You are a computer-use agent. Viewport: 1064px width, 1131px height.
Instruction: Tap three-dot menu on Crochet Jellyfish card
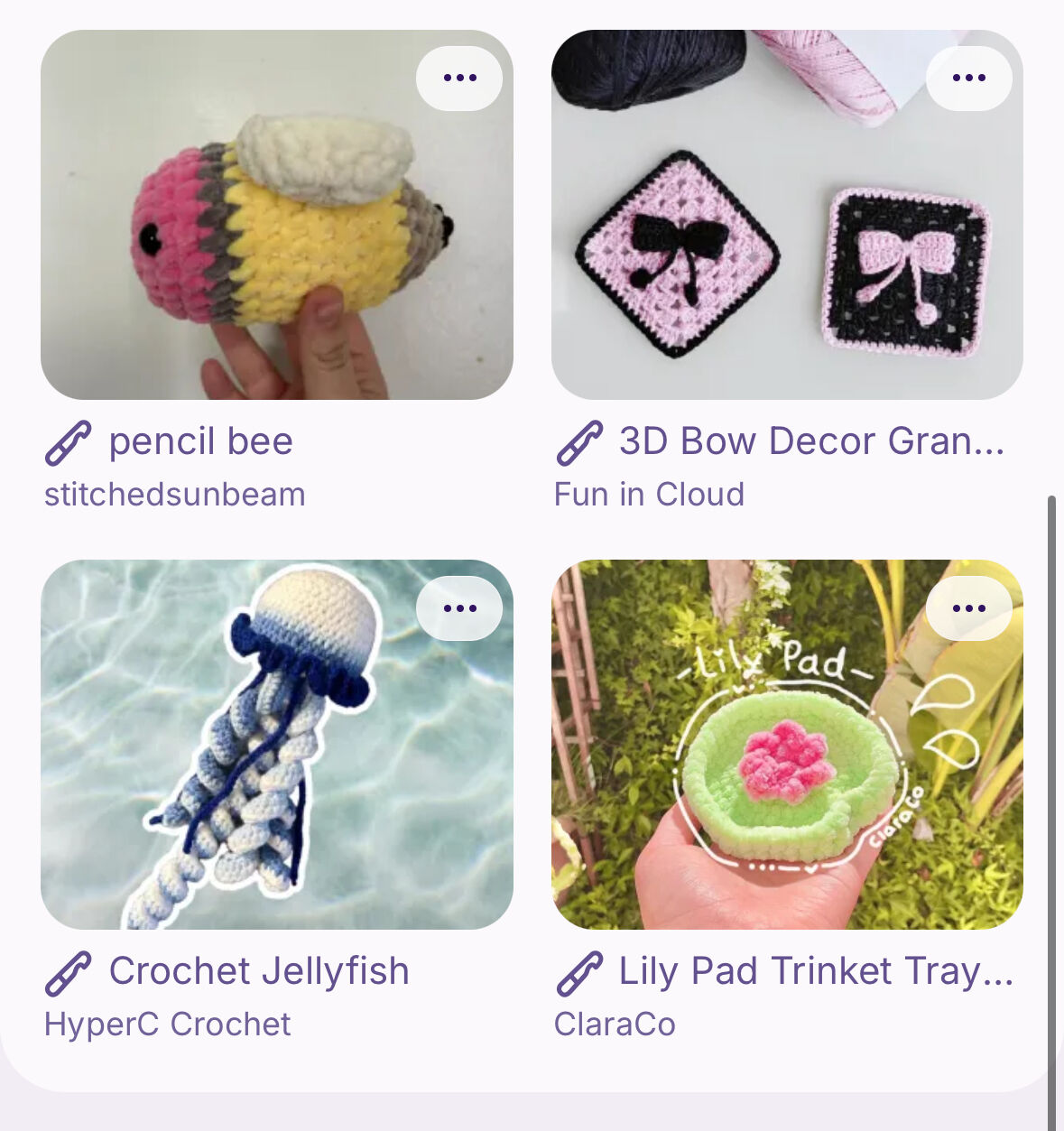459,608
